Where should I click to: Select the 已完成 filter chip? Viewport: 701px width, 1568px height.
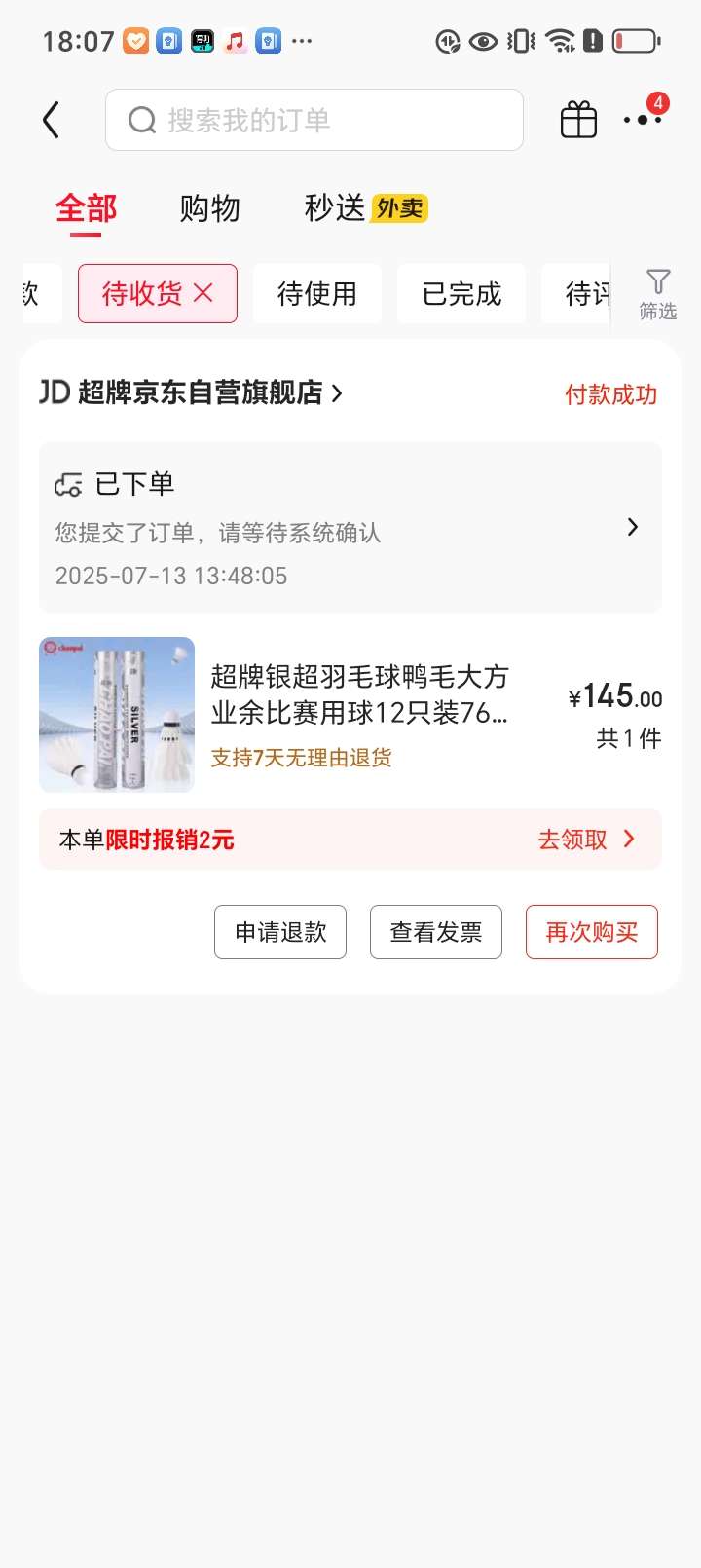point(461,293)
